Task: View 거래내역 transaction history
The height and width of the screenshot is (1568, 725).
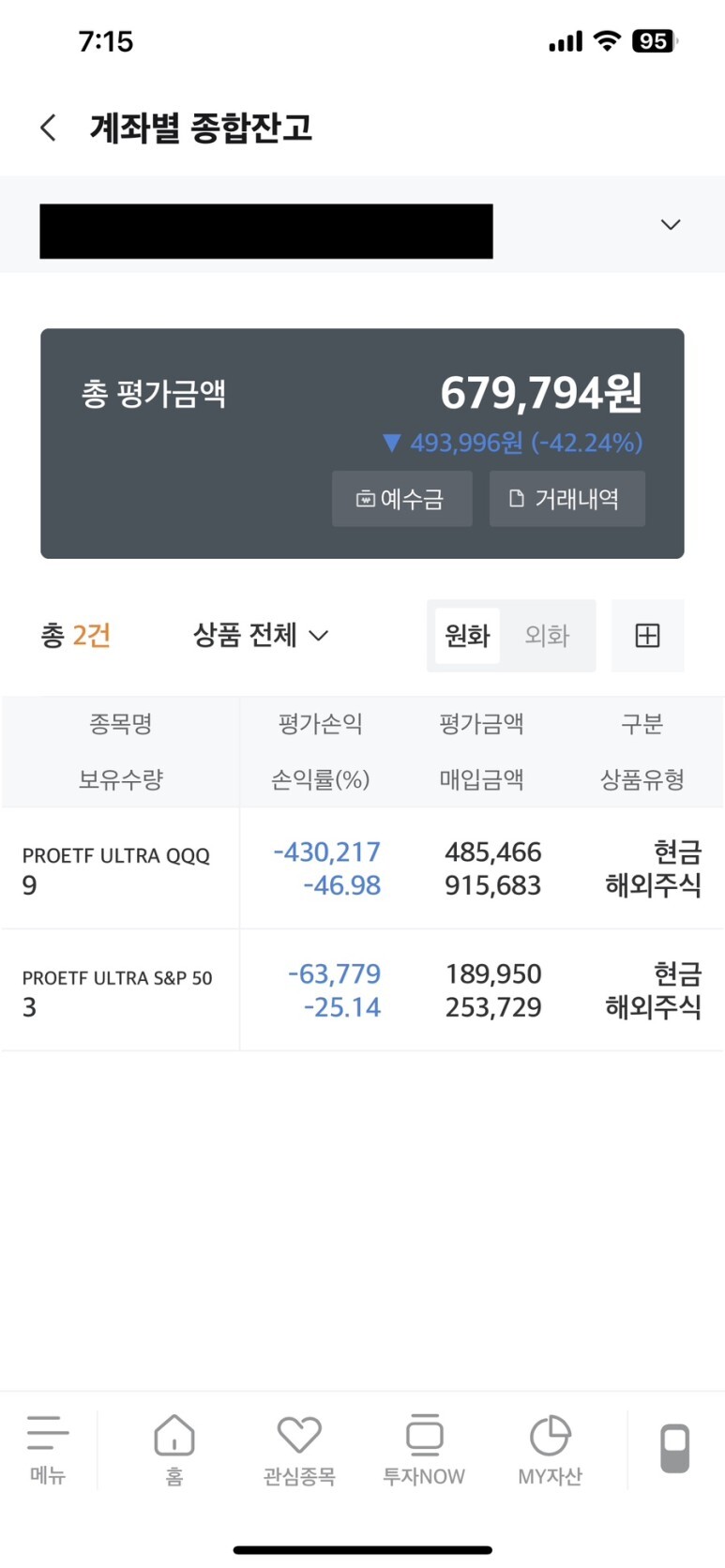Action: tap(566, 499)
